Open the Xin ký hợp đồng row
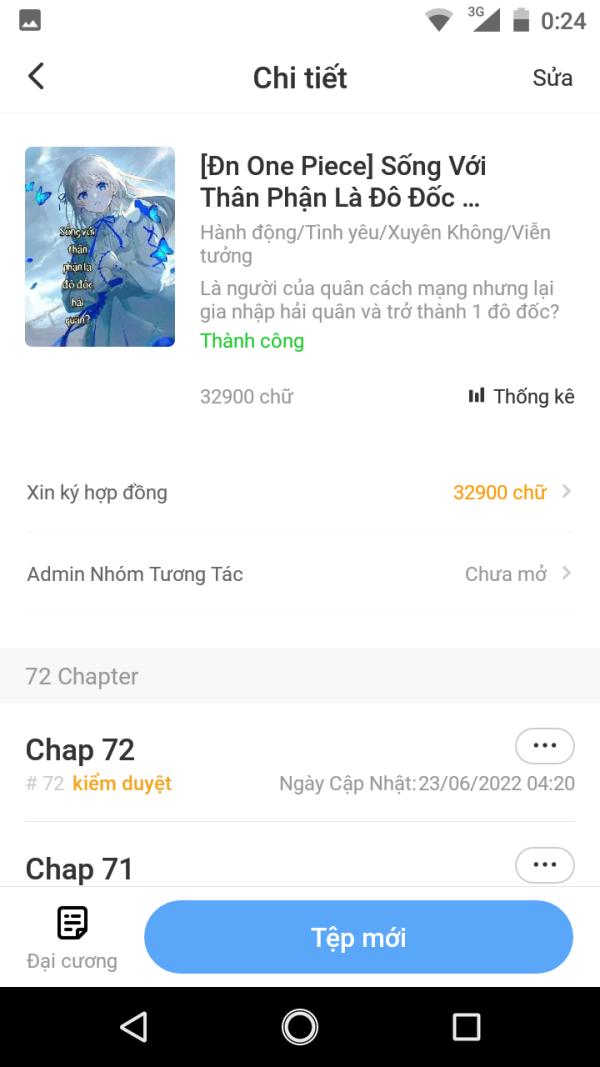 pos(300,492)
